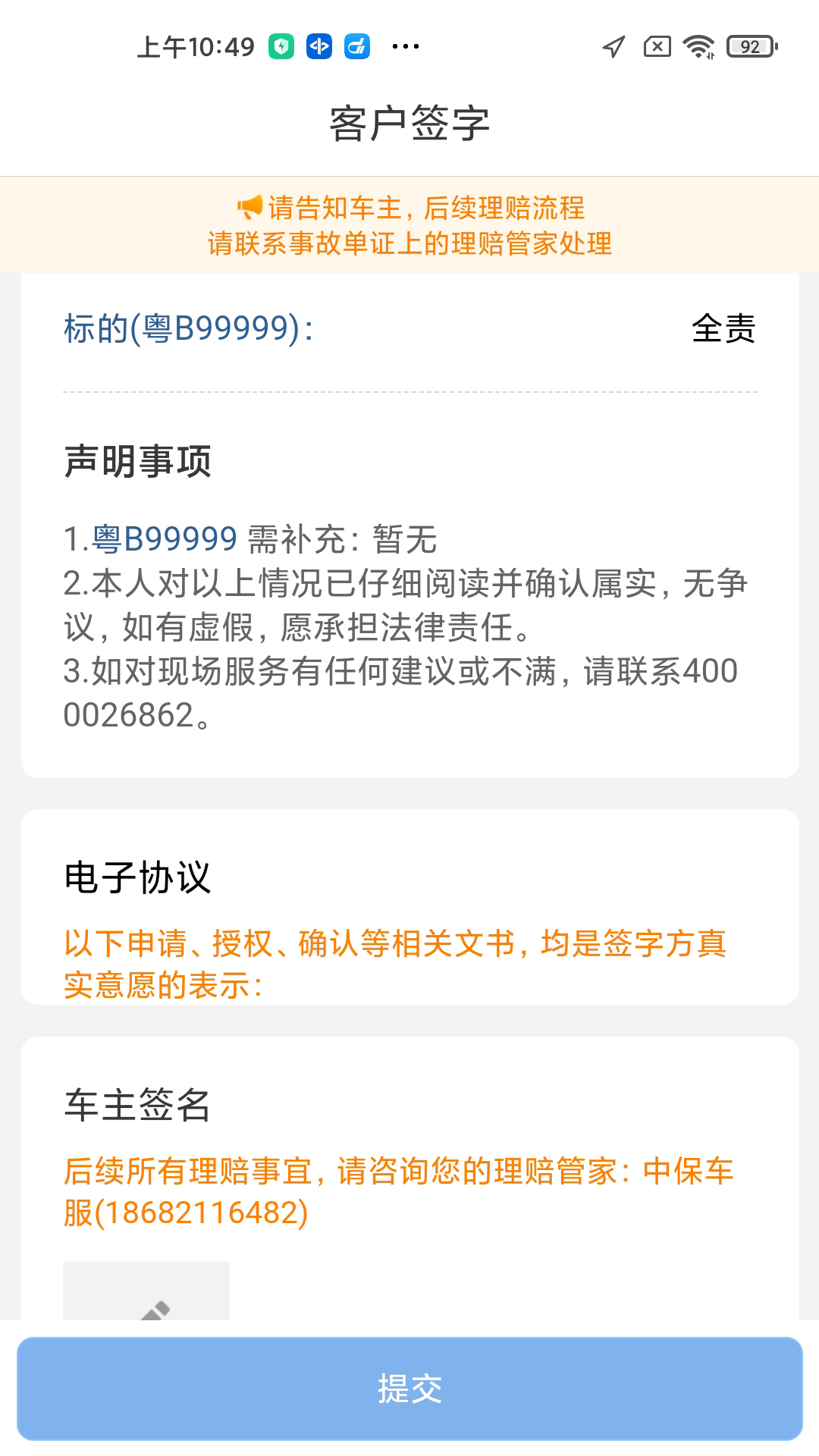819x1456 pixels.
Task: Tap the 全责 liability label
Action: click(724, 329)
